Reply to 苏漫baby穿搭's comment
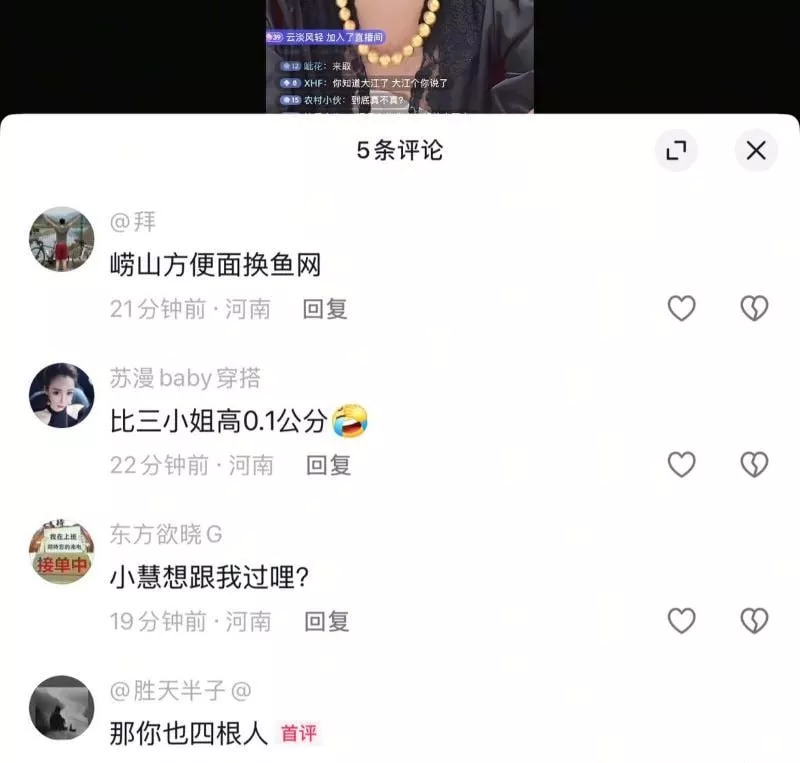Screen dimensions: 800x763 click(x=328, y=465)
